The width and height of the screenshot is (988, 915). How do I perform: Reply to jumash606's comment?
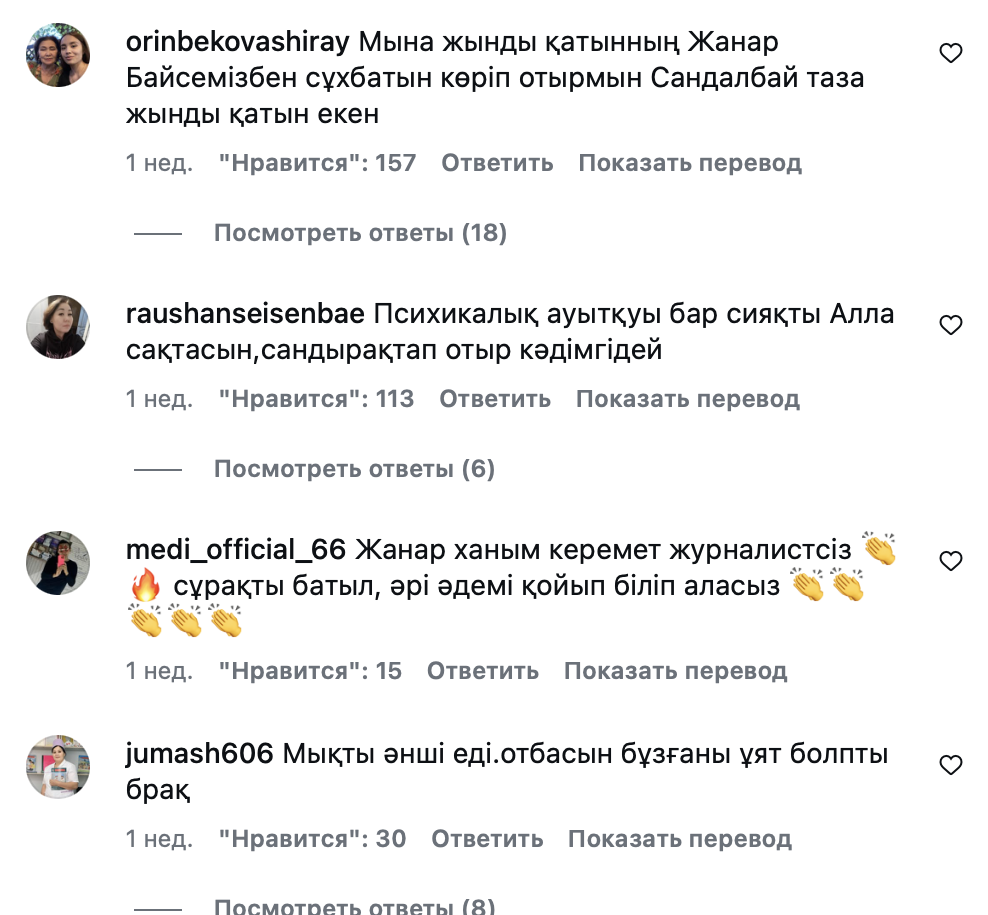coord(487,839)
